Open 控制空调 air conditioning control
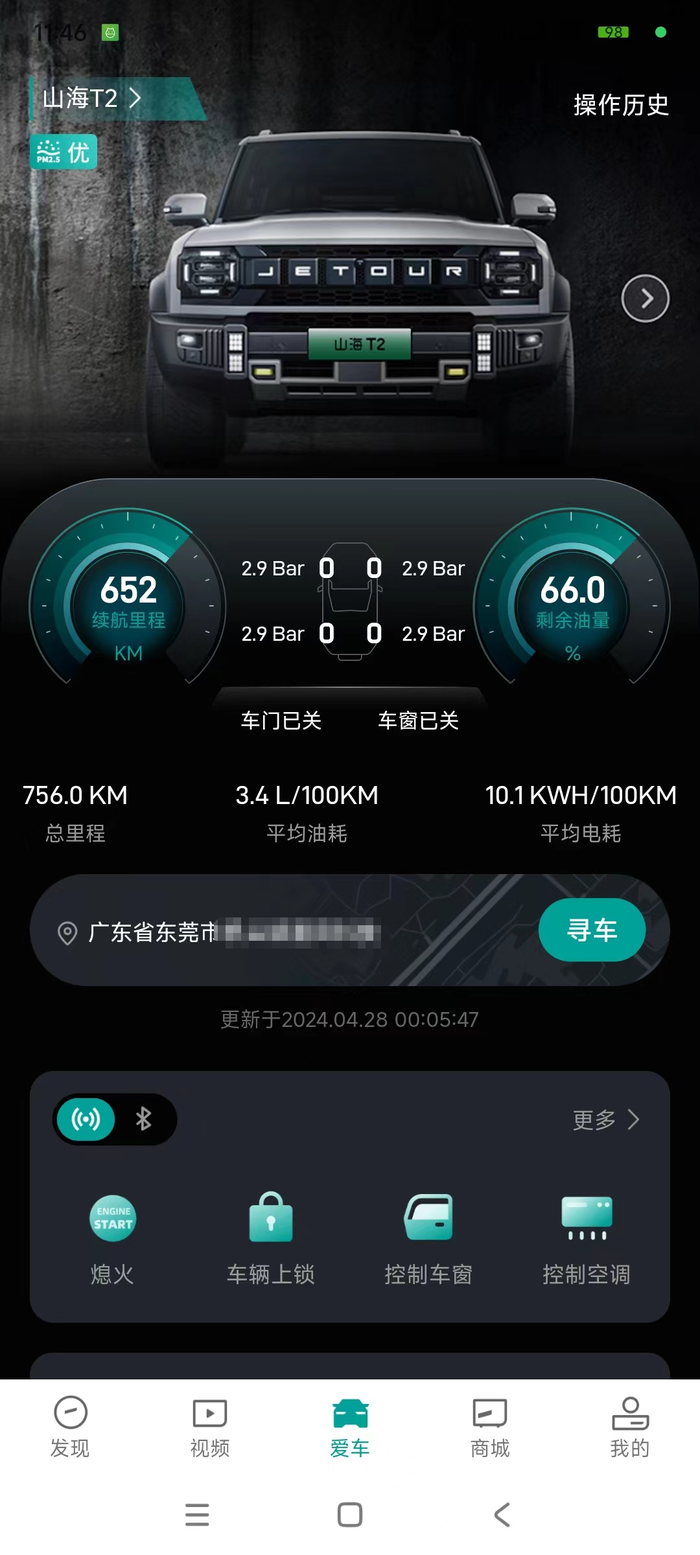 pyautogui.click(x=586, y=1240)
